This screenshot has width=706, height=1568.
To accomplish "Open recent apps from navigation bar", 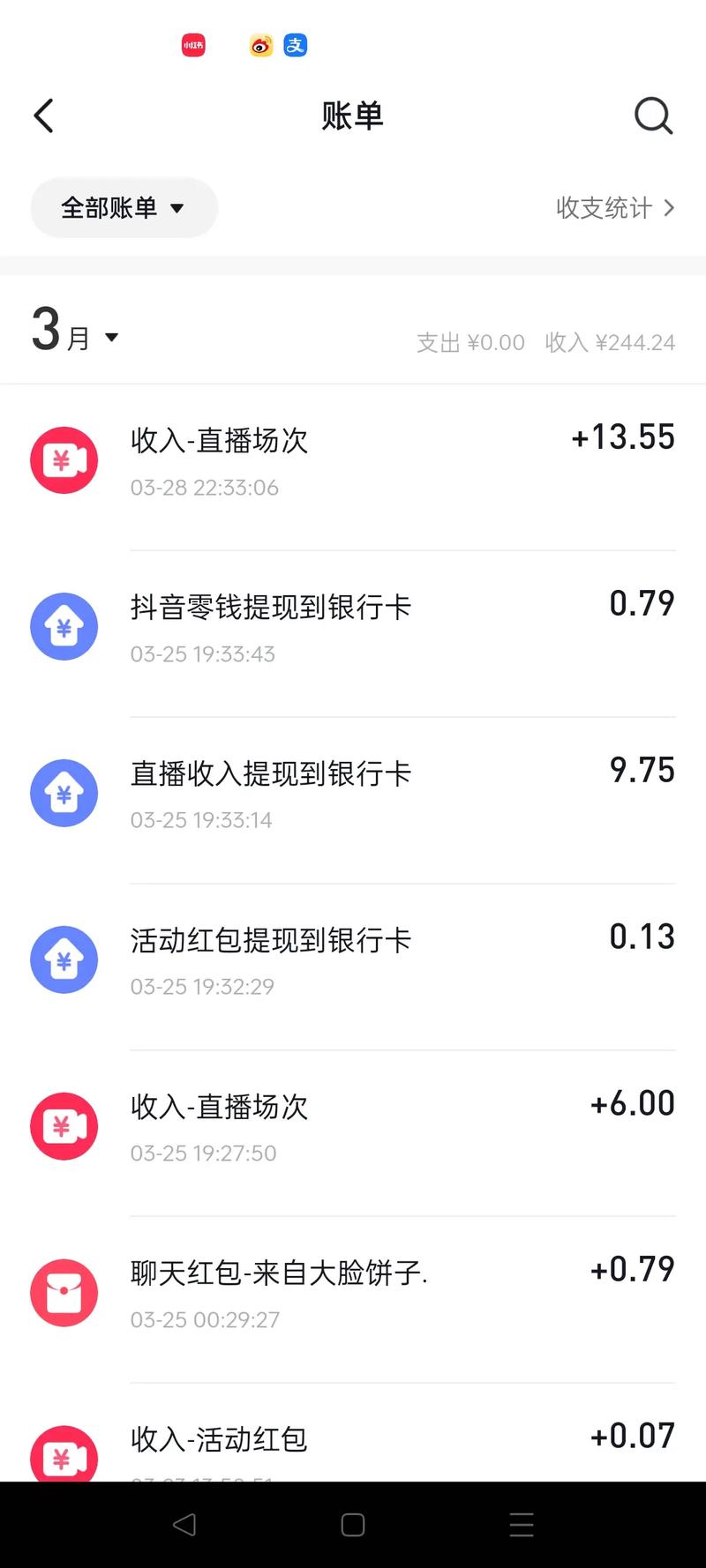I will (522, 1525).
